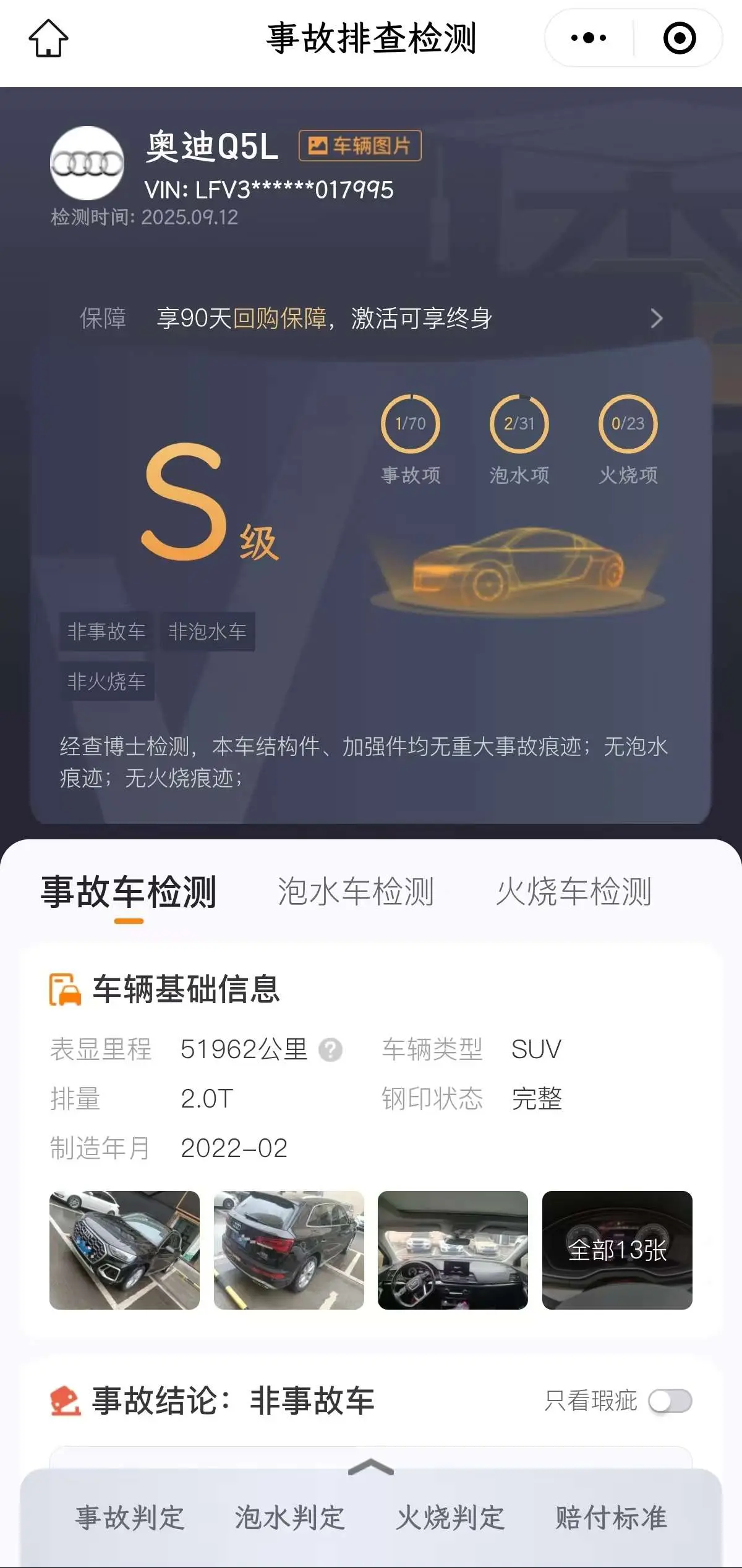Open 赔付标准 in the bottom bar
This screenshot has width=742, height=1568.
[x=611, y=1518]
